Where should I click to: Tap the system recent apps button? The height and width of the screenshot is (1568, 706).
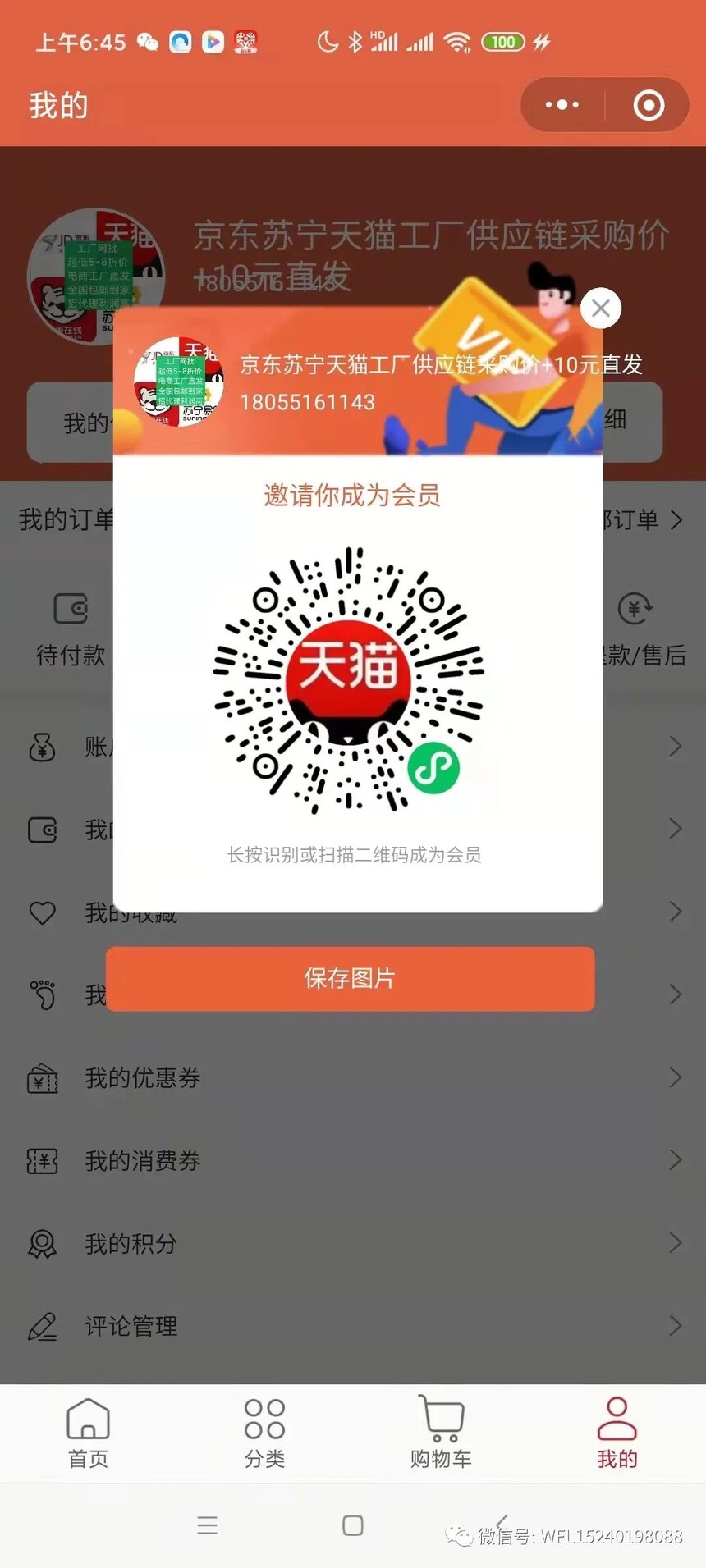coord(207,1525)
